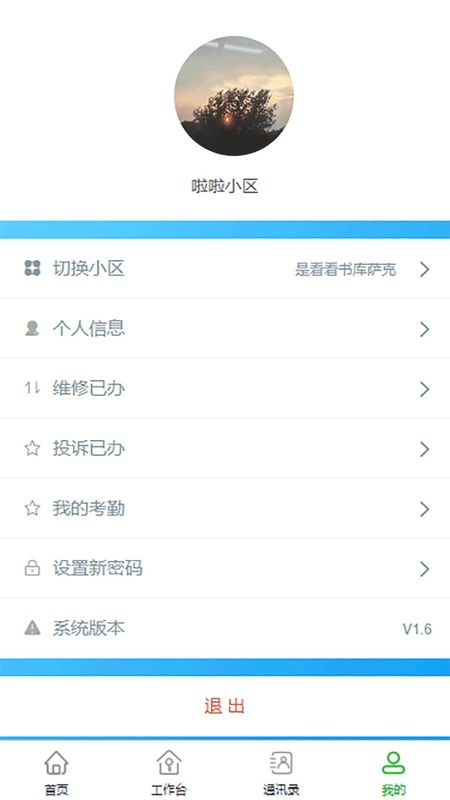
Task: Check 我的考勤 attendance
Action: pos(225,508)
